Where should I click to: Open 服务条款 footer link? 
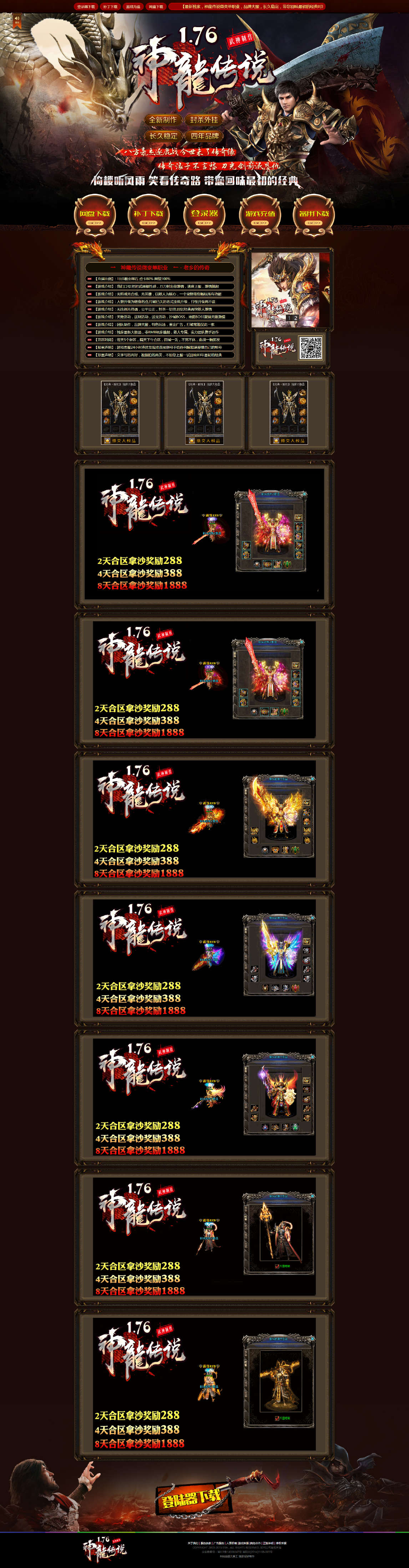(x=206, y=1544)
